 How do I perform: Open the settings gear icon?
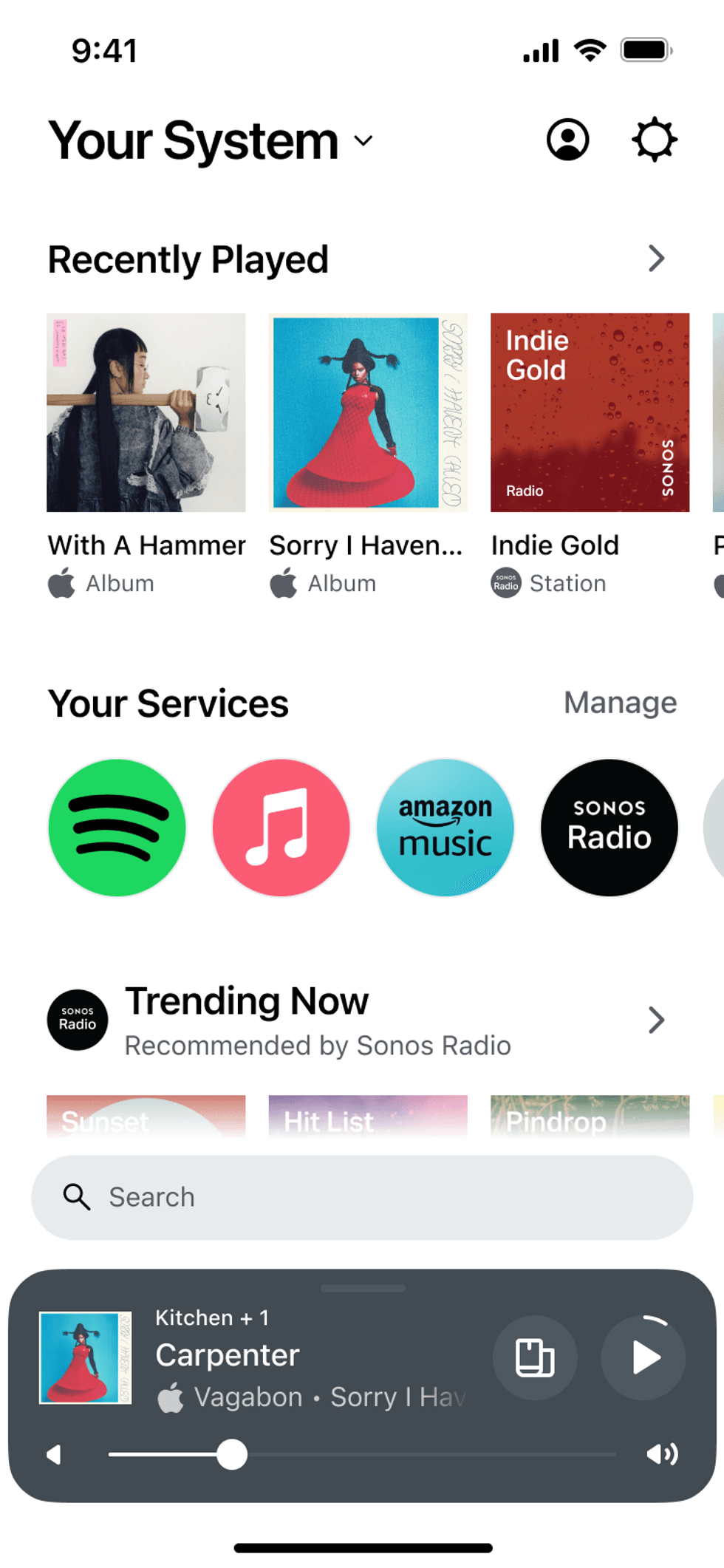pyautogui.click(x=655, y=140)
